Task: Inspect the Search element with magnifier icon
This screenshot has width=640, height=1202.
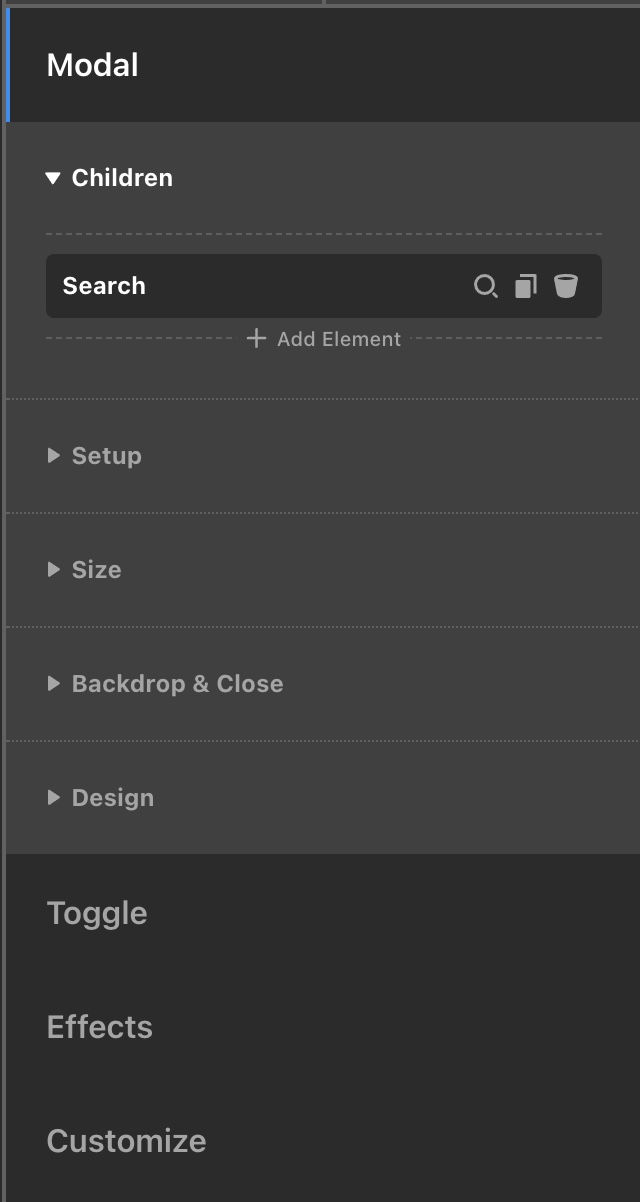Action: pyautogui.click(x=485, y=287)
